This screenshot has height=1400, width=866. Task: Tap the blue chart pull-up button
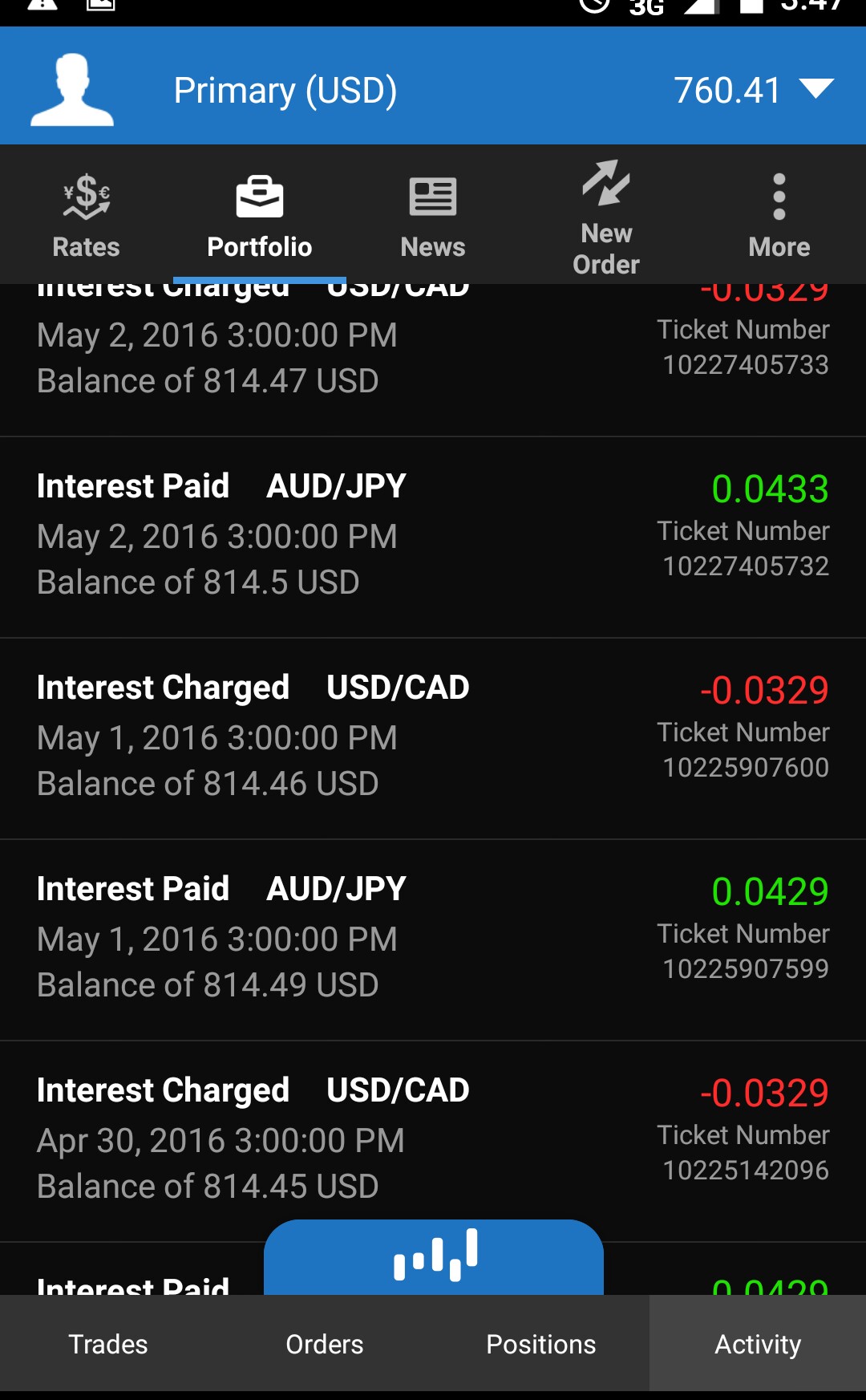(434, 1256)
